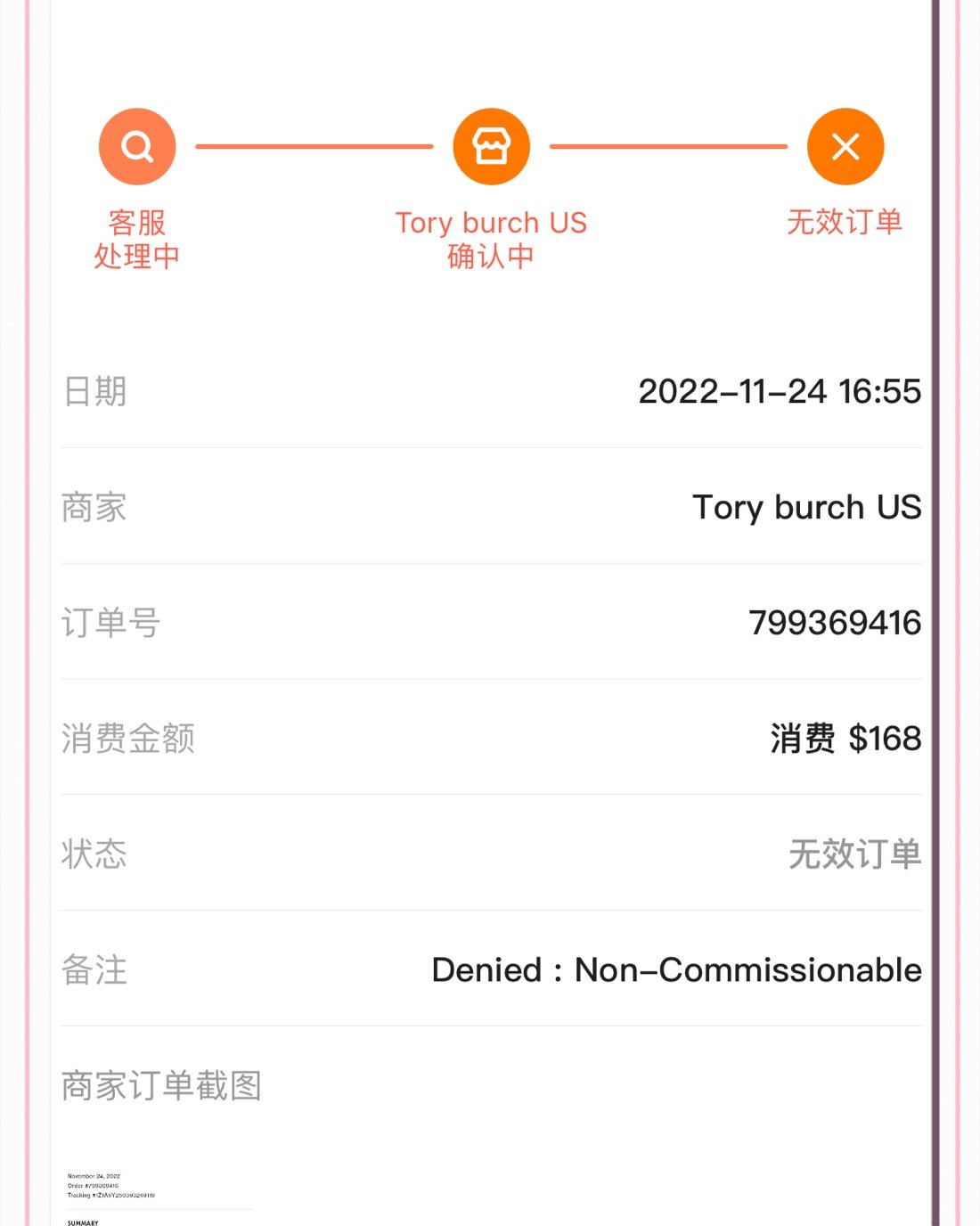Click the orange search icon in the progress tracker
The image size is (980, 1226).
[135, 145]
